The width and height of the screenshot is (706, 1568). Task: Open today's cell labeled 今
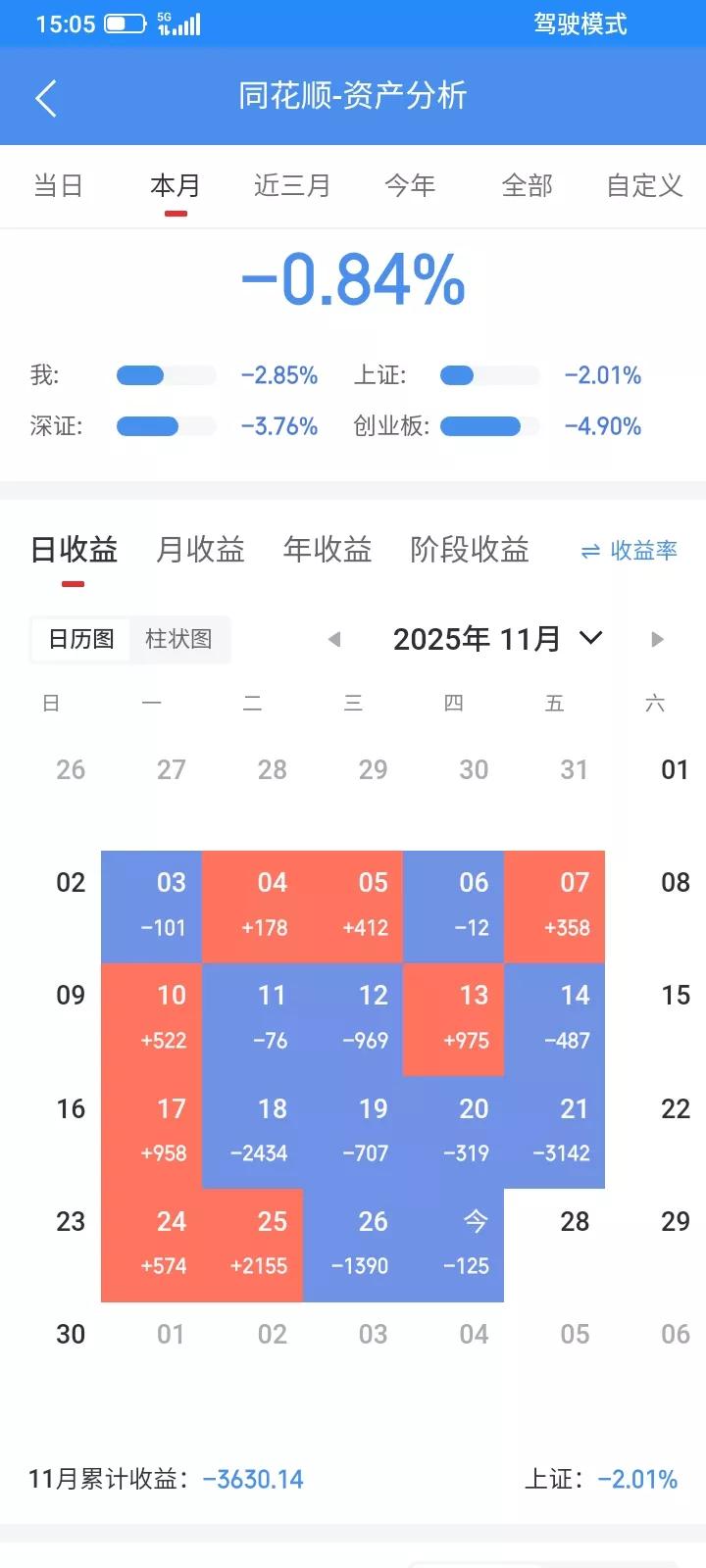click(x=454, y=1245)
